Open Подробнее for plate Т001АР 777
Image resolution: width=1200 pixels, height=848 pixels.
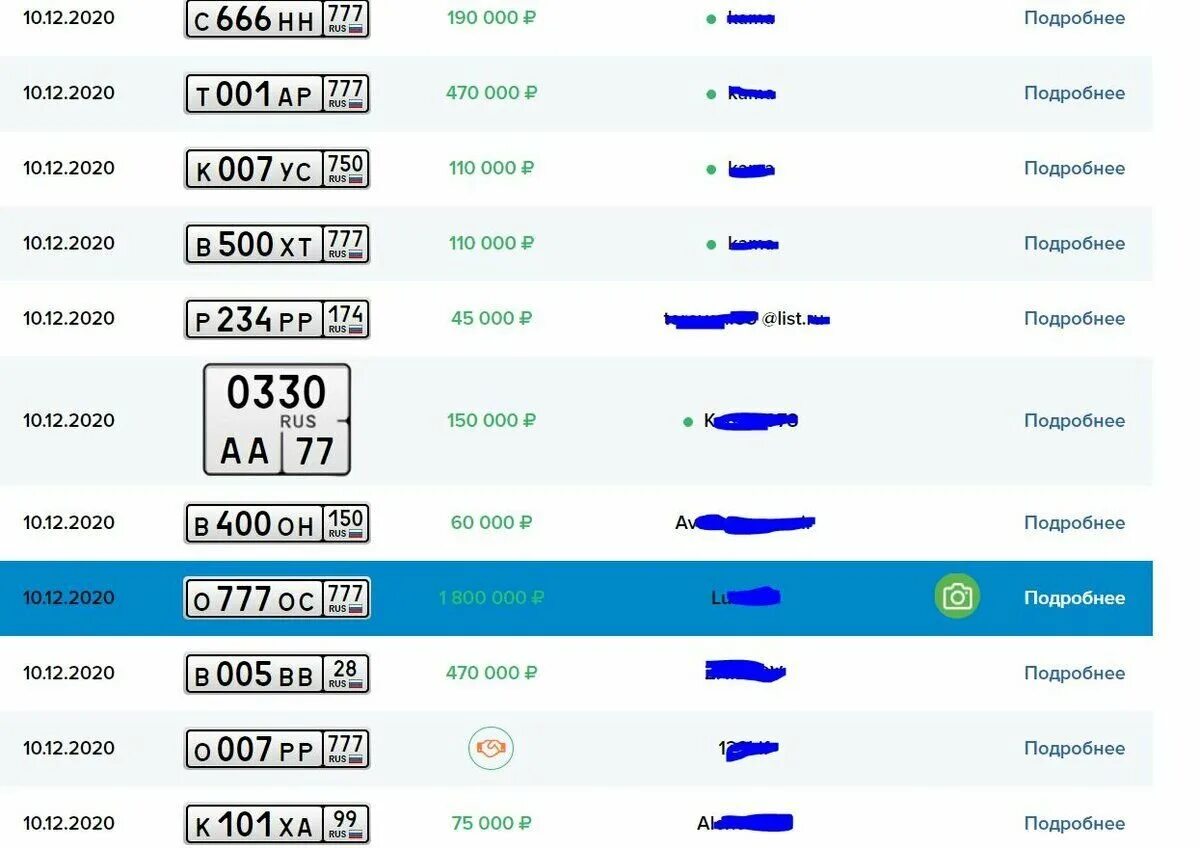tap(1074, 93)
